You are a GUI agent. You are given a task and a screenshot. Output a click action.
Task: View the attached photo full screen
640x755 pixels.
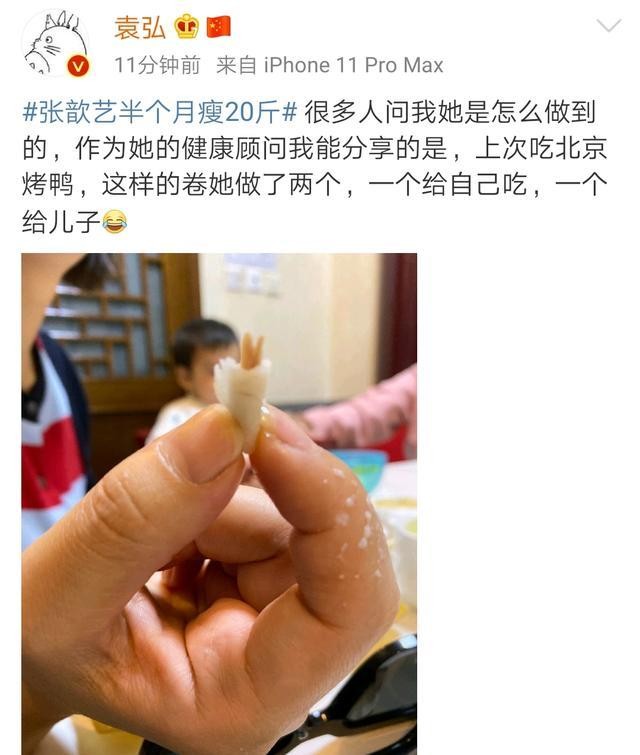click(x=219, y=503)
